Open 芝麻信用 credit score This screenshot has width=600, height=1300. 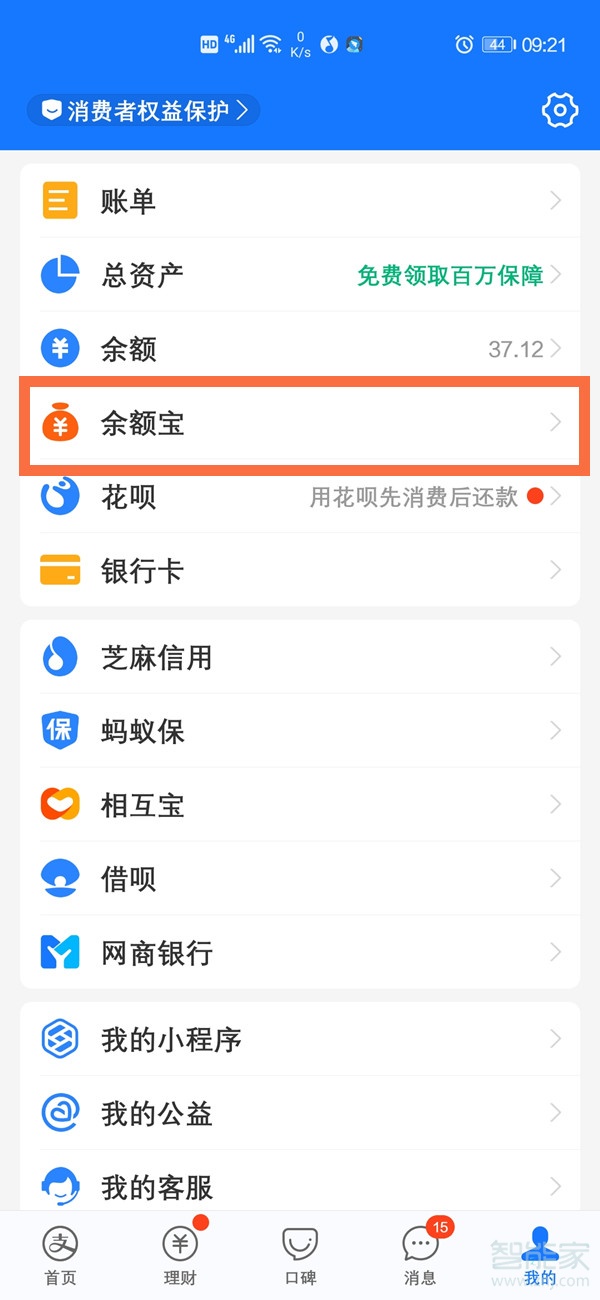tap(300, 657)
